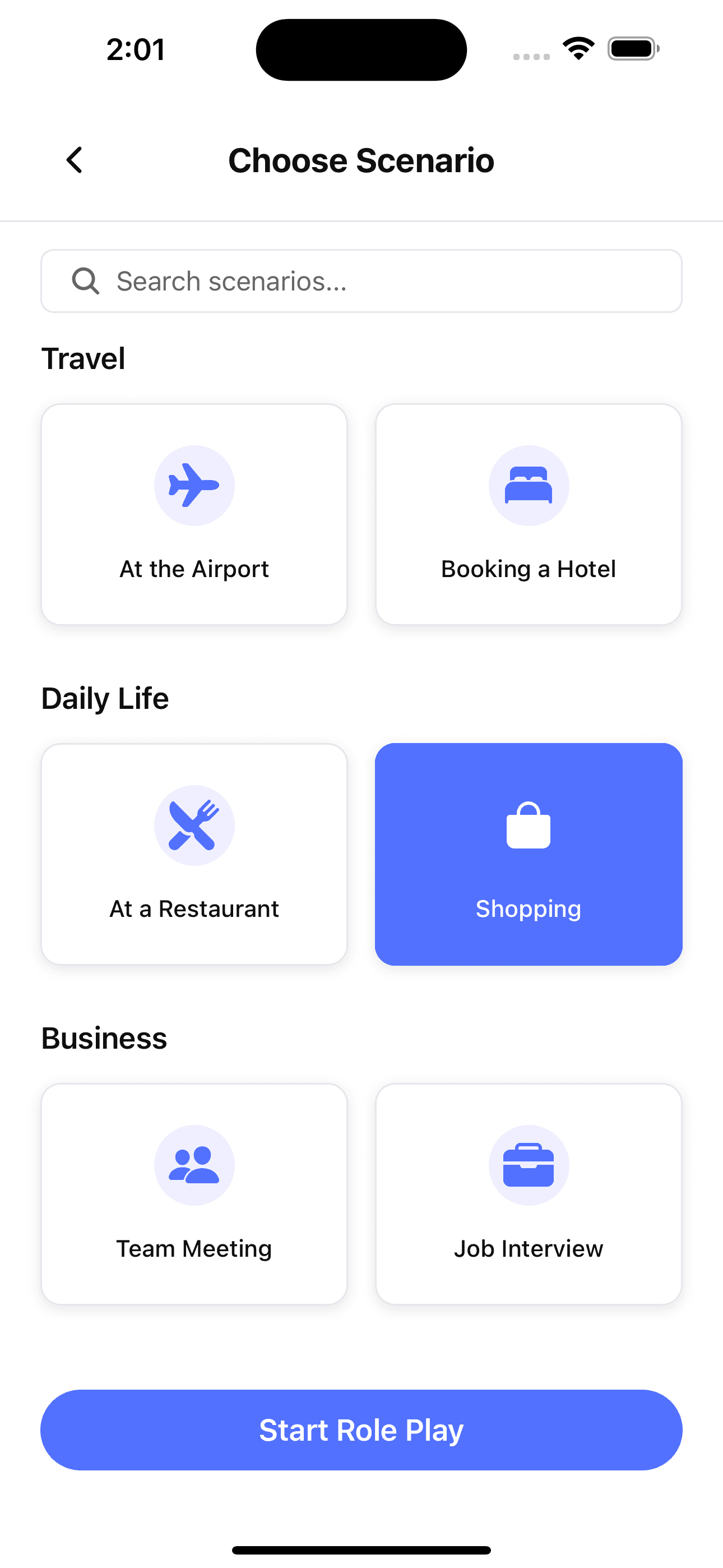Select the Team Meeting scenario
Viewport: 723px width, 1568px height.
point(194,1193)
